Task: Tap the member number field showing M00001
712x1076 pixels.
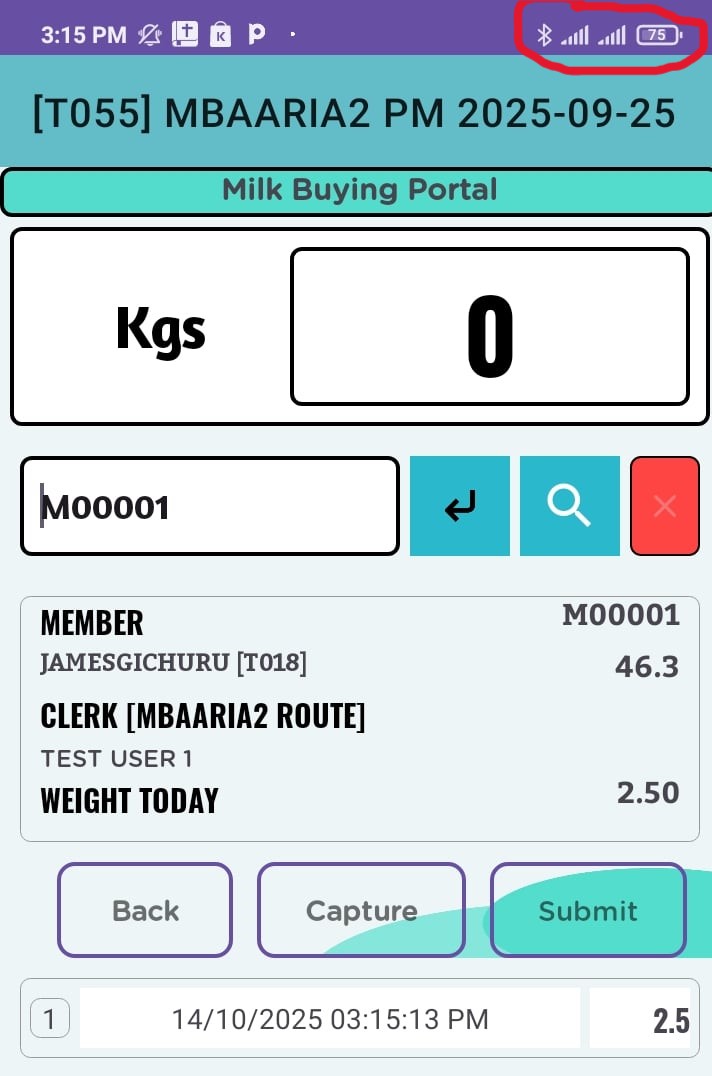Action: click(x=210, y=507)
